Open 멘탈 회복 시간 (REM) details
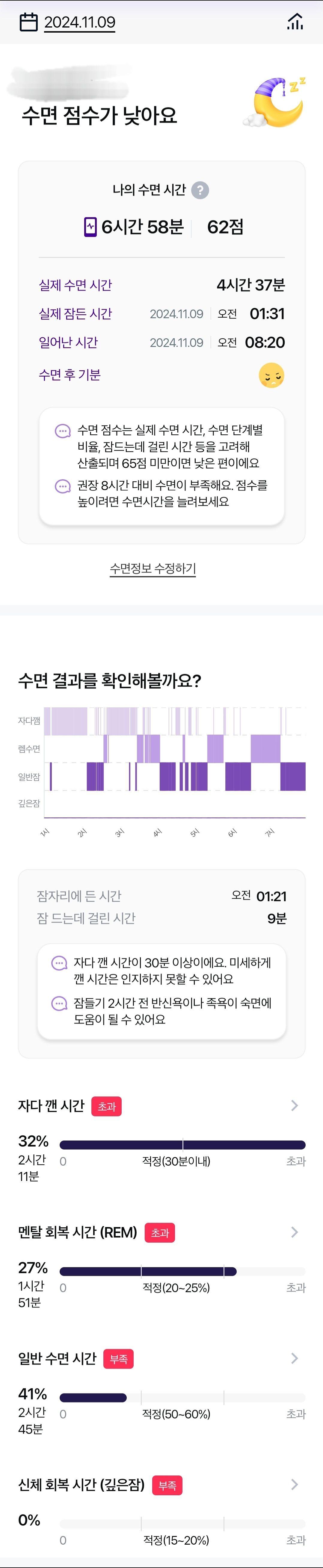Screen dimensions: 323x1568 (x=294, y=1232)
